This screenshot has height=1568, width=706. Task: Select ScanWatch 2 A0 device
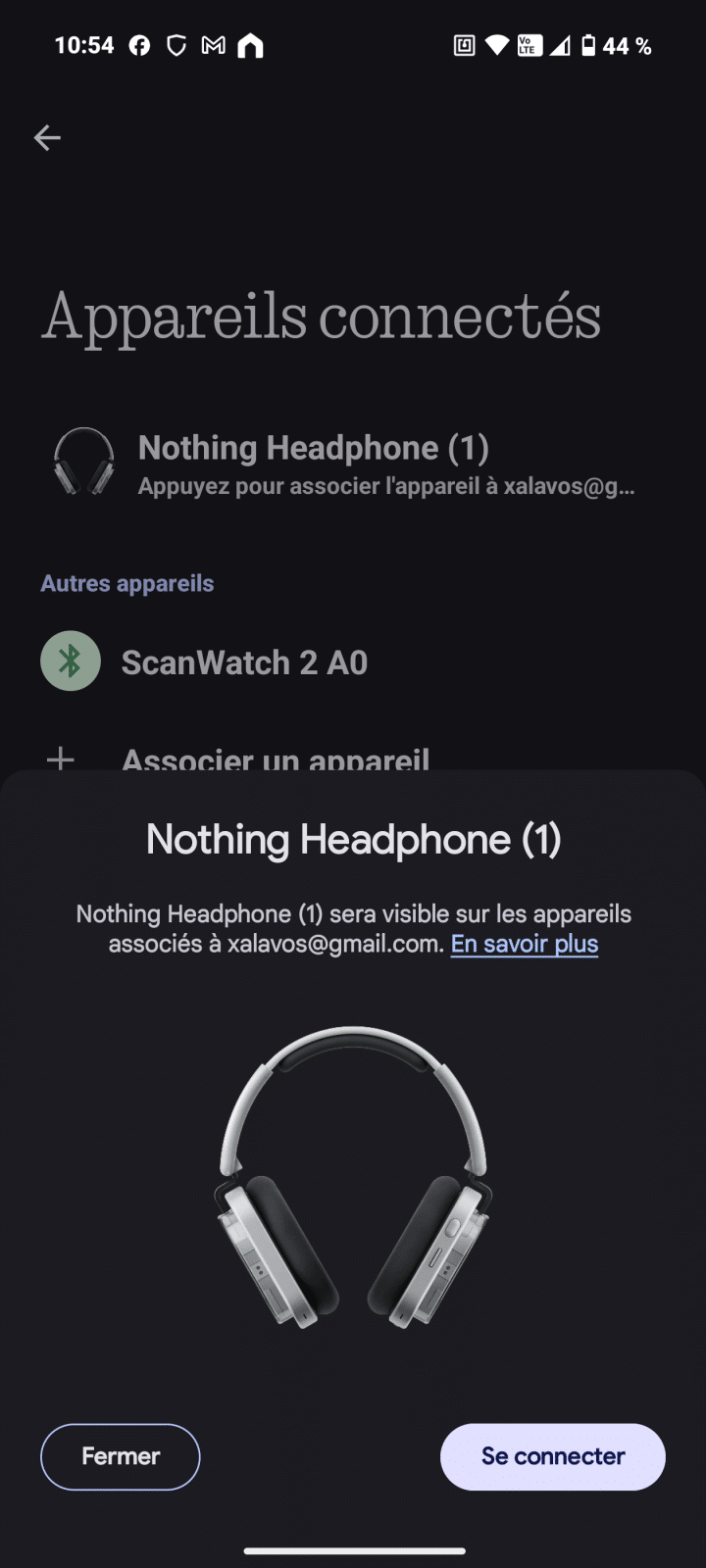click(244, 662)
